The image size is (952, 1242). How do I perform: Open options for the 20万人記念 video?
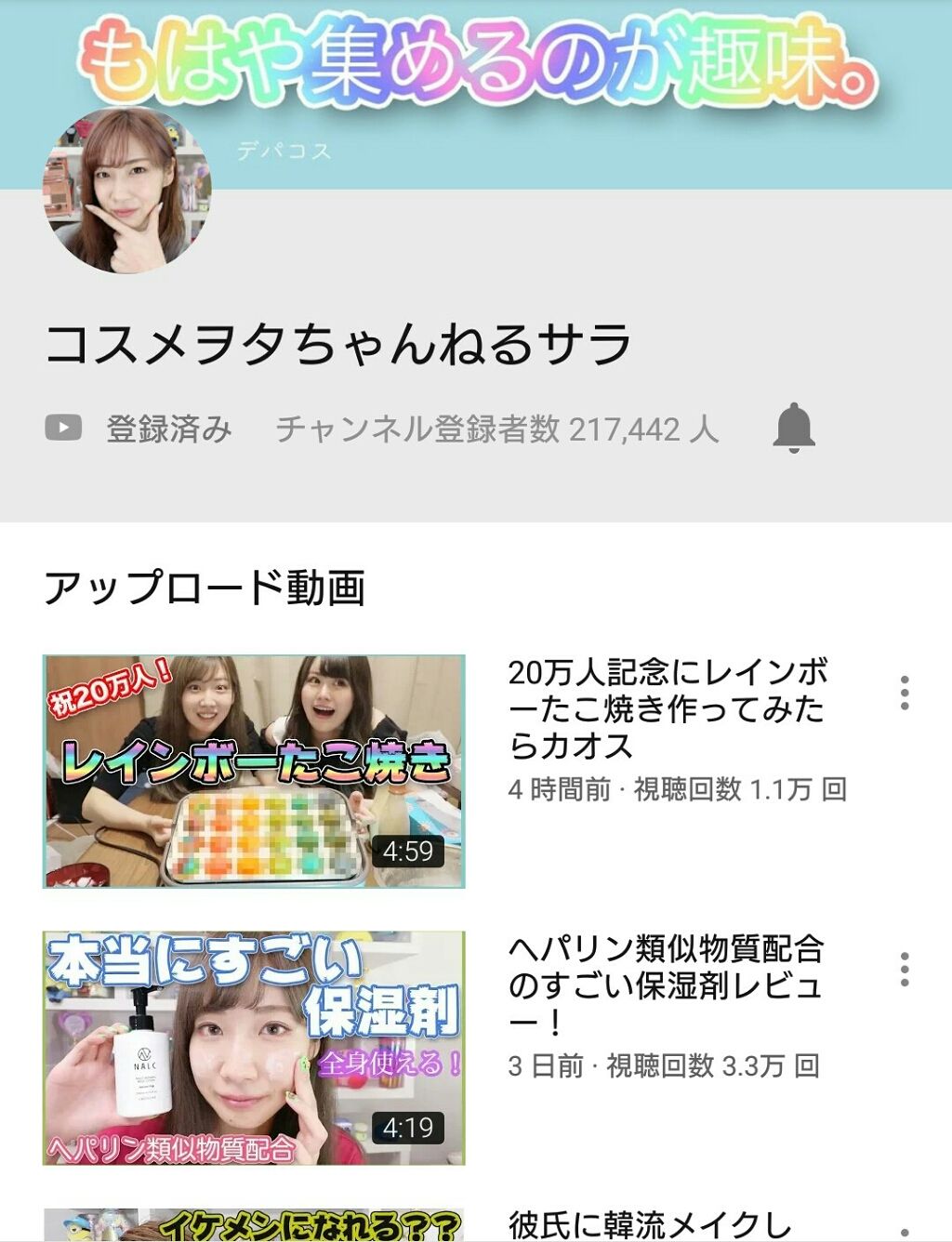(904, 694)
